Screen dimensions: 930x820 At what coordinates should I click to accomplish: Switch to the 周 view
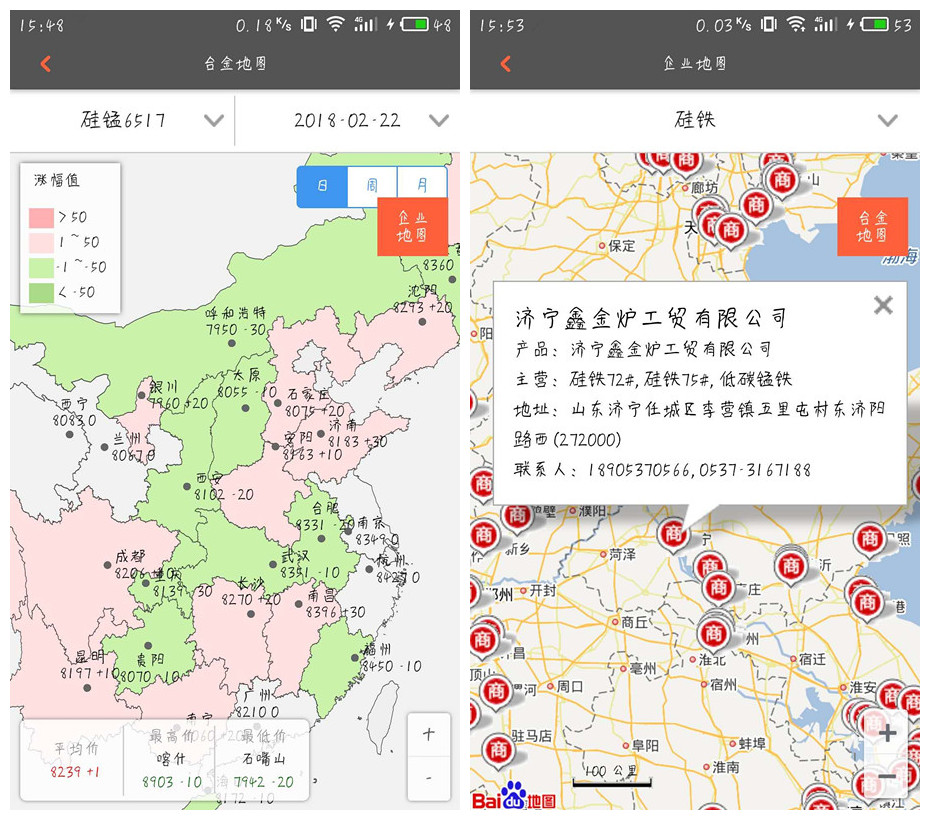point(372,187)
